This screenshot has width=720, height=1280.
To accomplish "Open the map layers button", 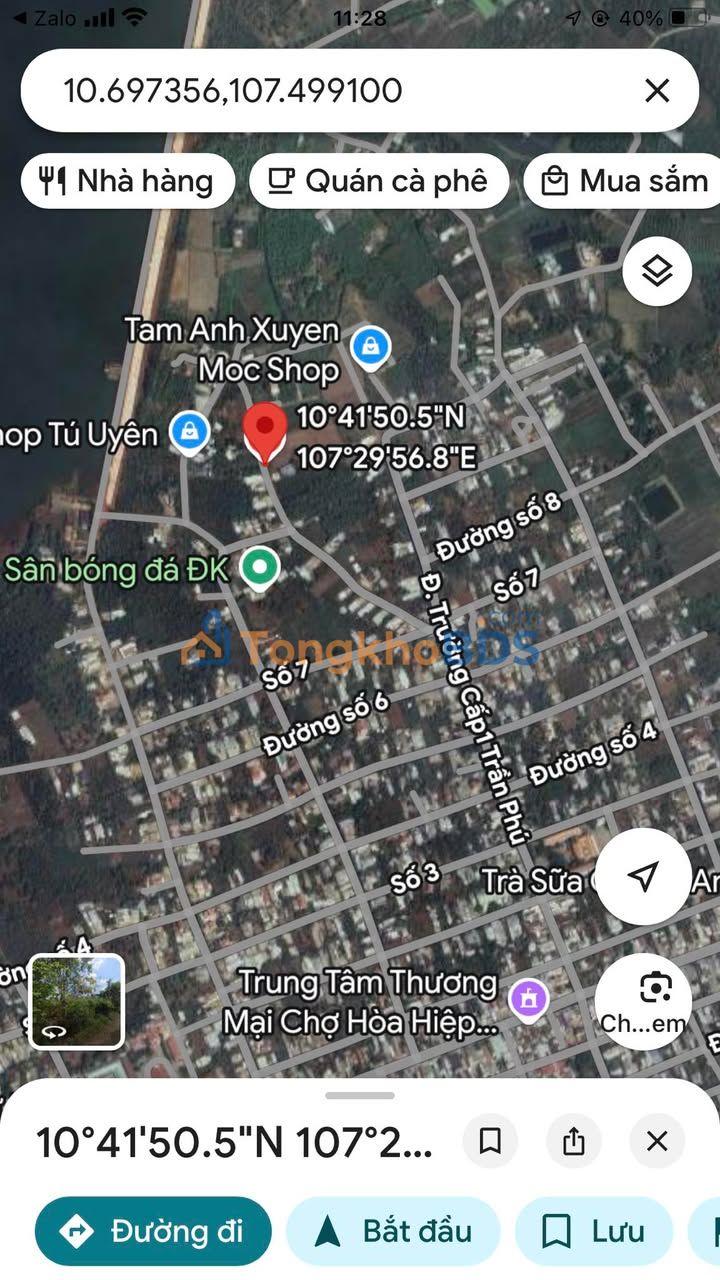I will 656,271.
